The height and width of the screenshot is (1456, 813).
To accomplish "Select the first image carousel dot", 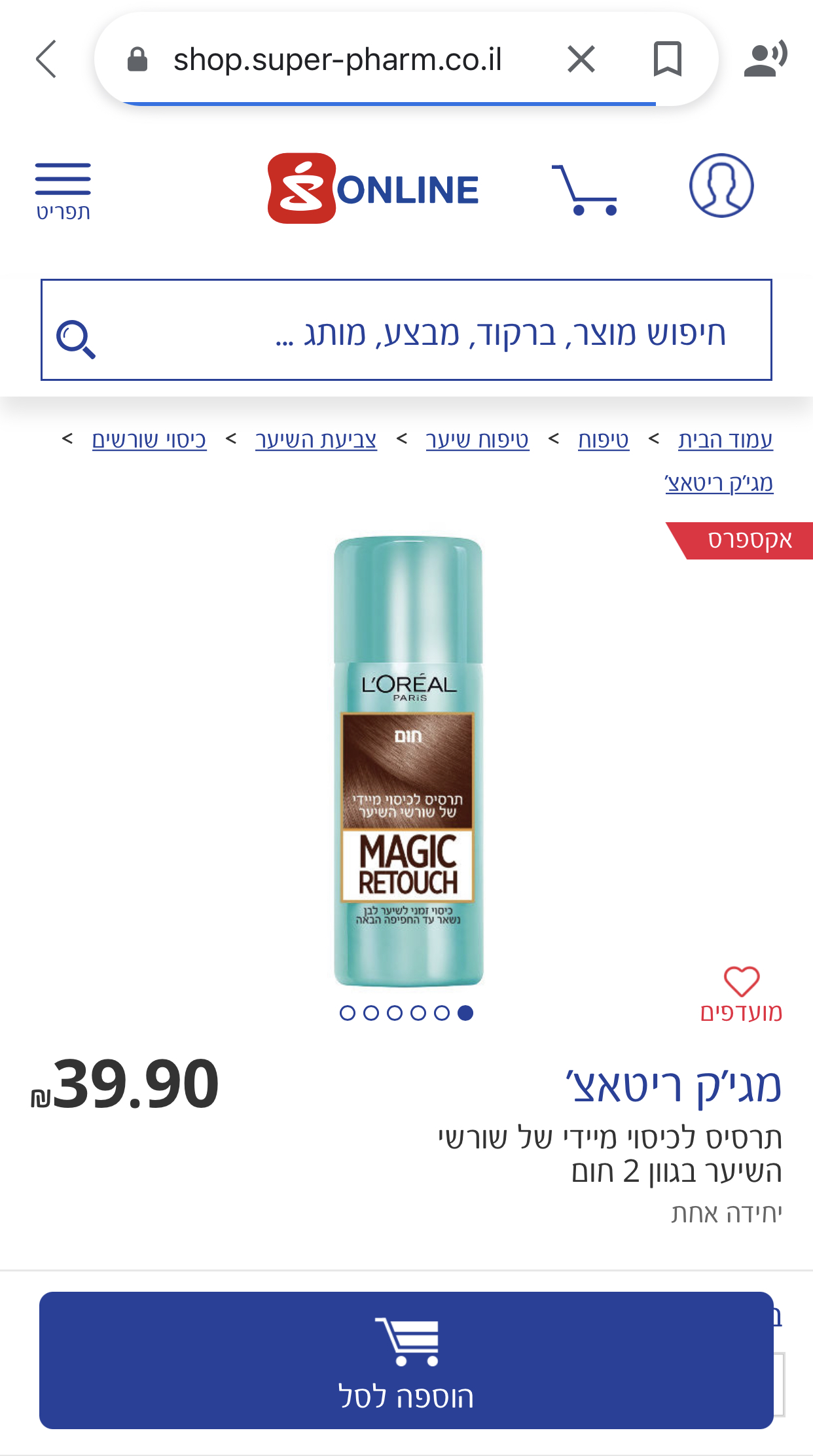I will coord(465,1013).
